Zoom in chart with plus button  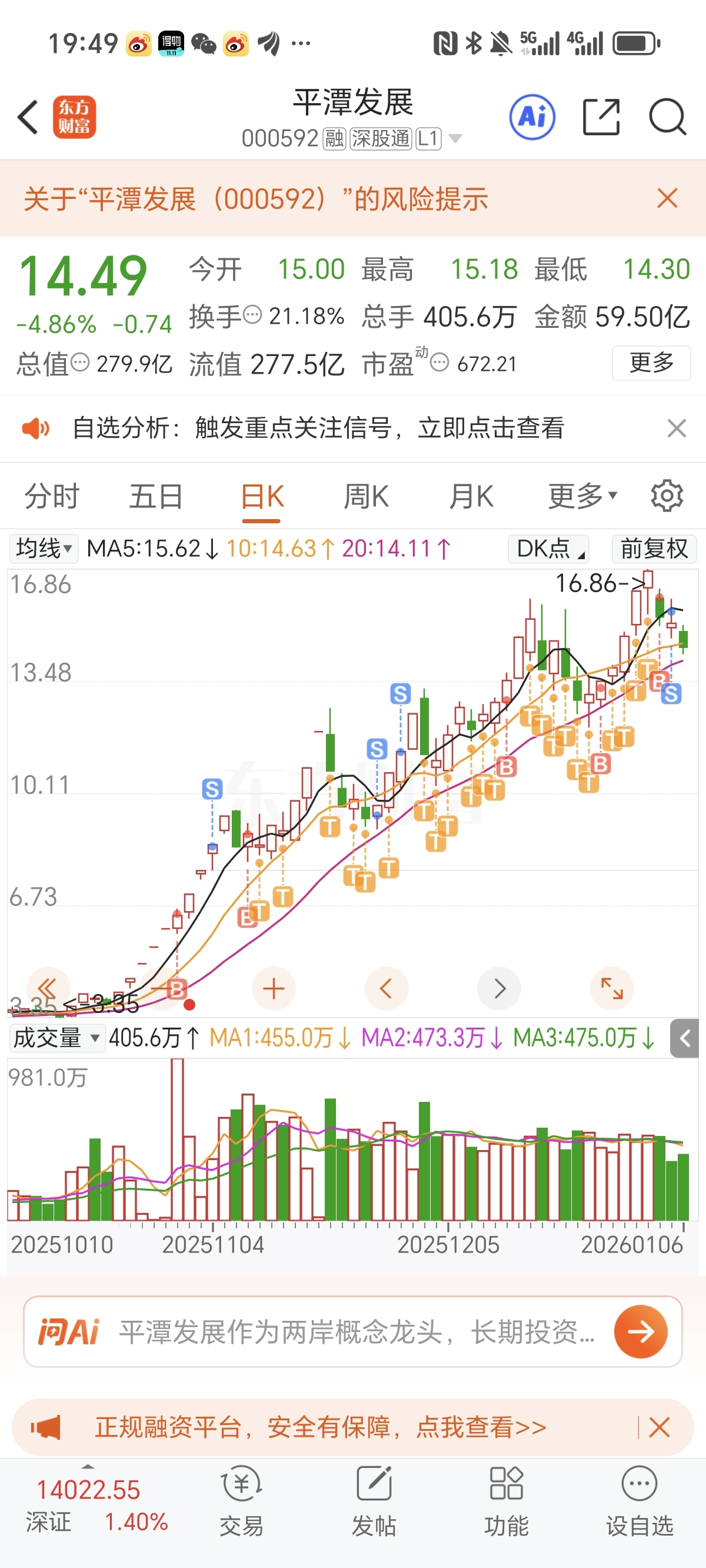273,988
